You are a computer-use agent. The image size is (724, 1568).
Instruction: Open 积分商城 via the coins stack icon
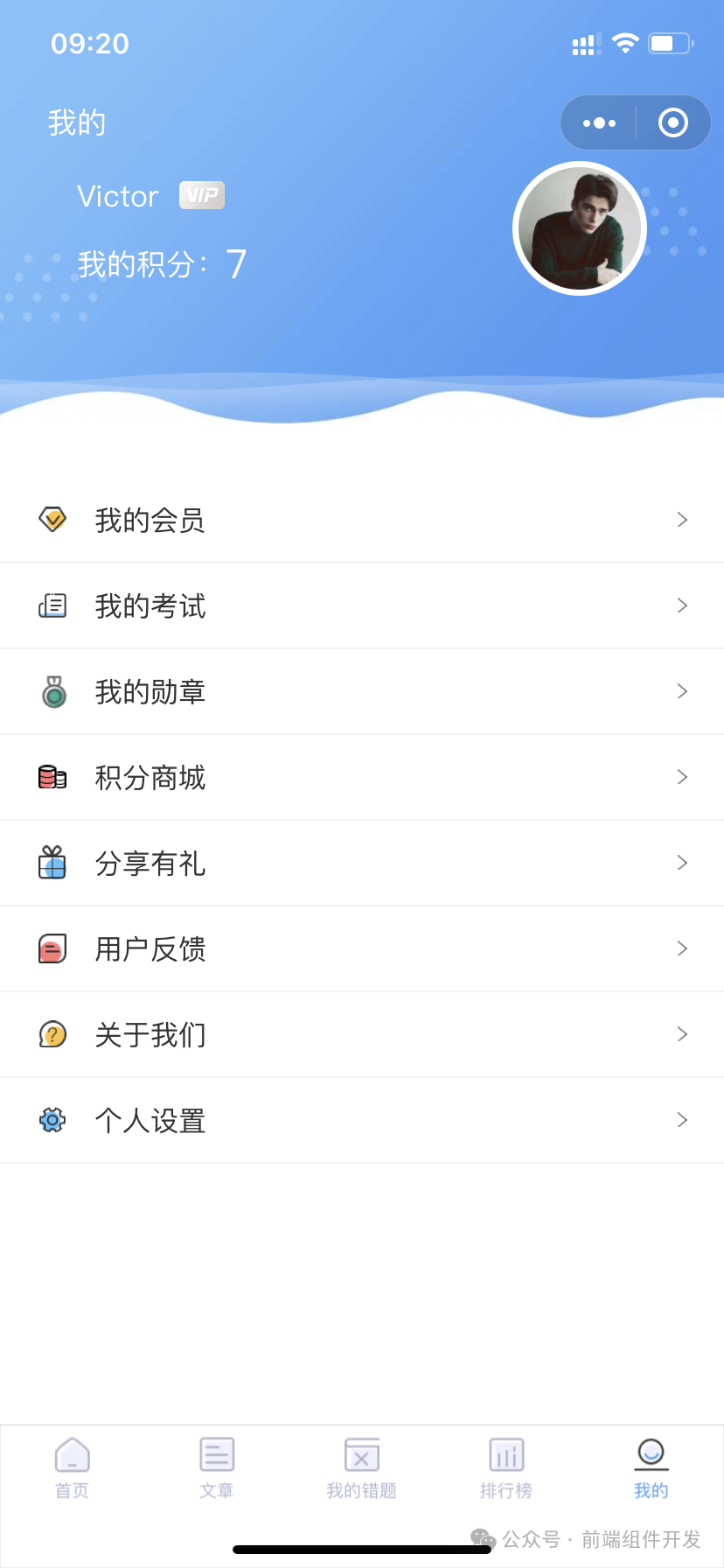tap(52, 776)
